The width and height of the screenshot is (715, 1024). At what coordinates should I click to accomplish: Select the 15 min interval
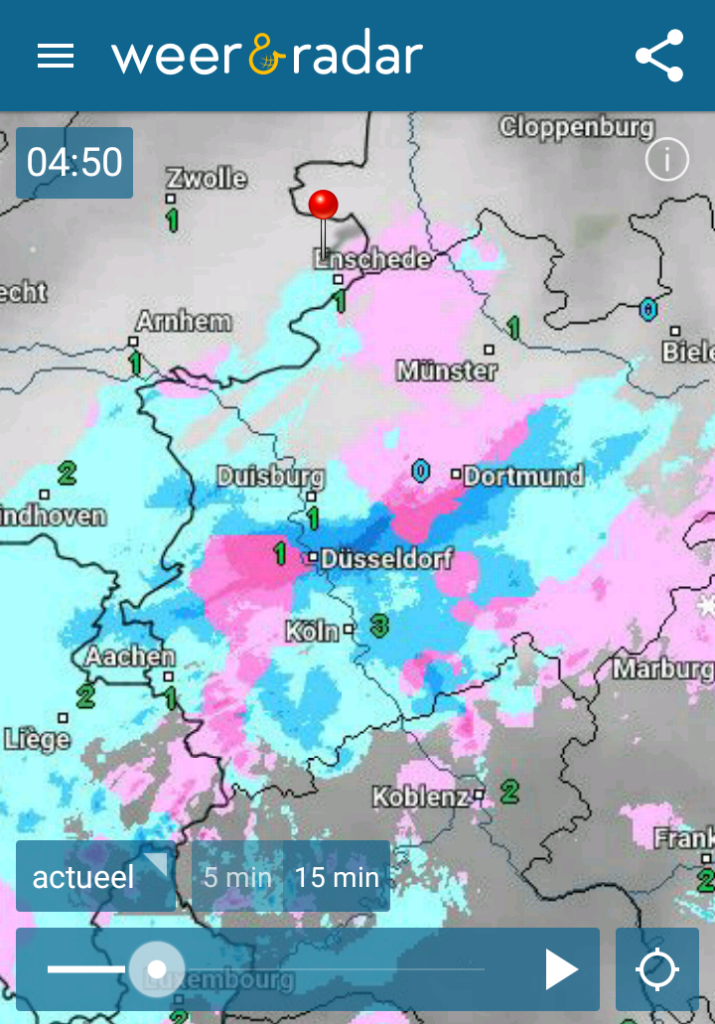[337, 877]
